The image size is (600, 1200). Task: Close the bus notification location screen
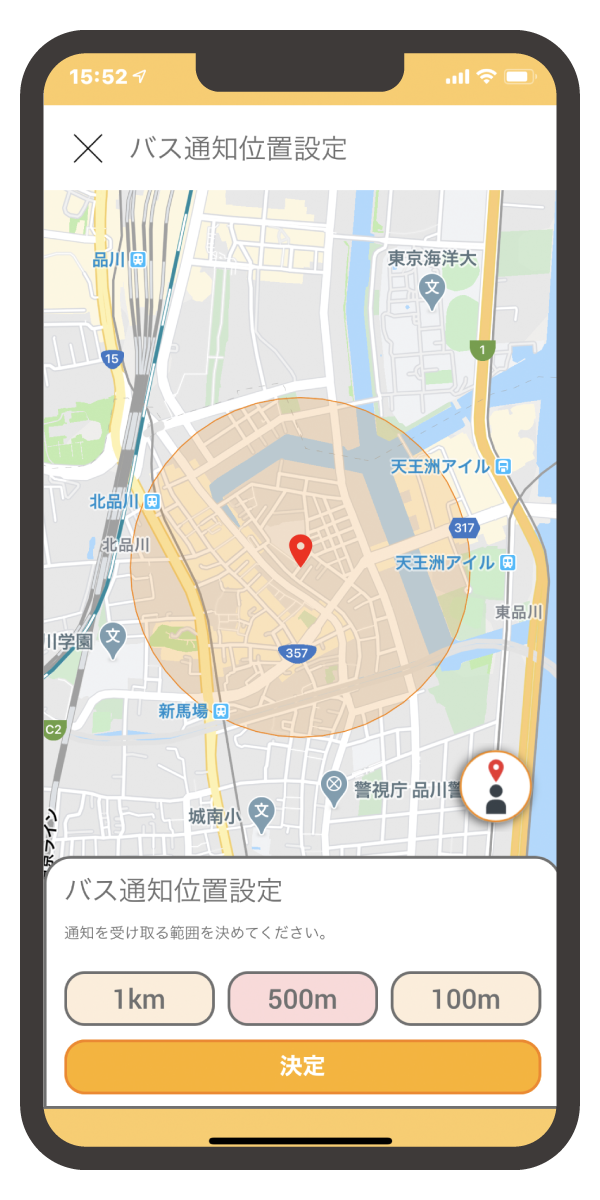(x=89, y=149)
